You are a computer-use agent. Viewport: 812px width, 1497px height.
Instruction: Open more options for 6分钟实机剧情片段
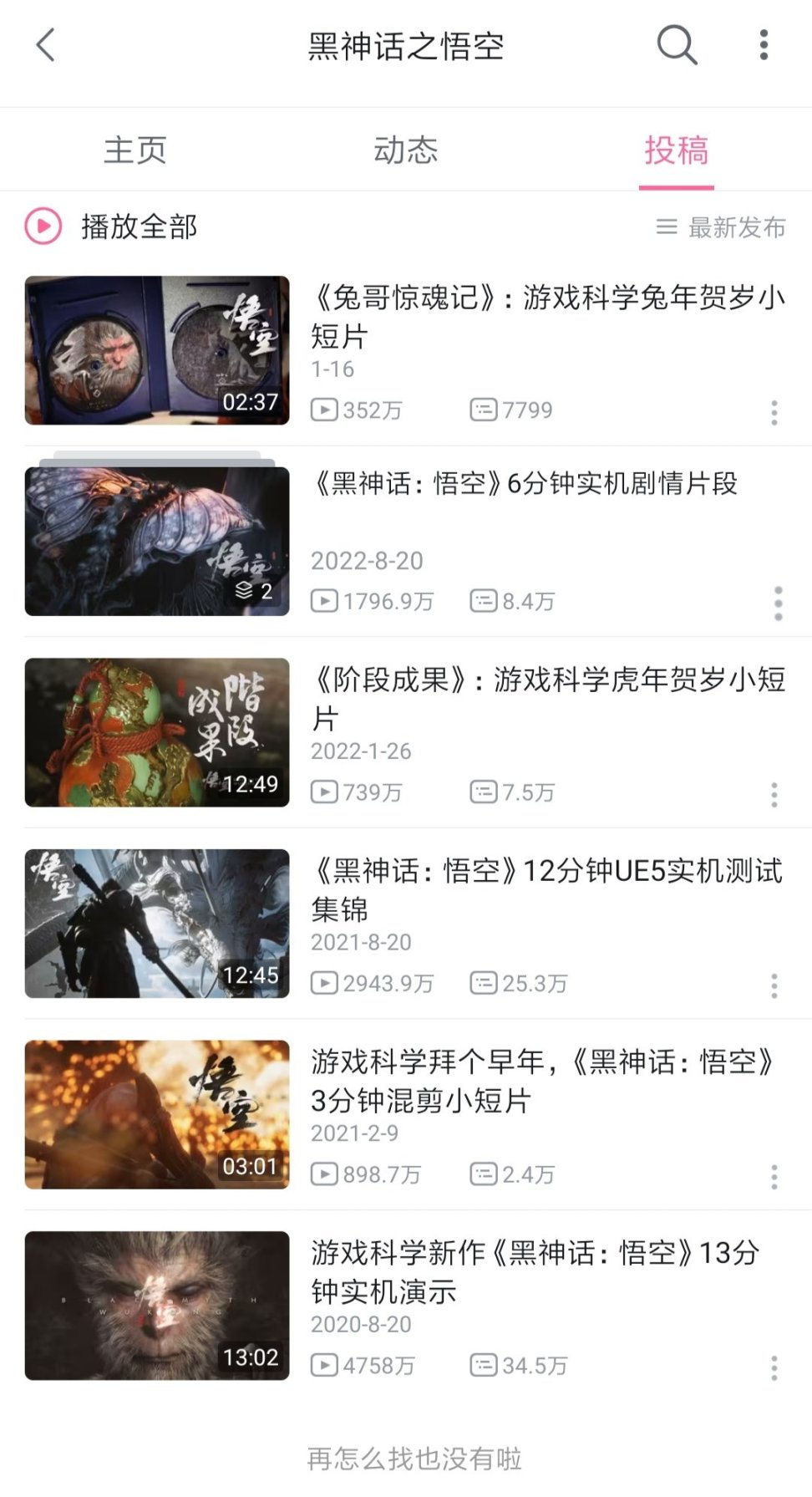(x=778, y=603)
